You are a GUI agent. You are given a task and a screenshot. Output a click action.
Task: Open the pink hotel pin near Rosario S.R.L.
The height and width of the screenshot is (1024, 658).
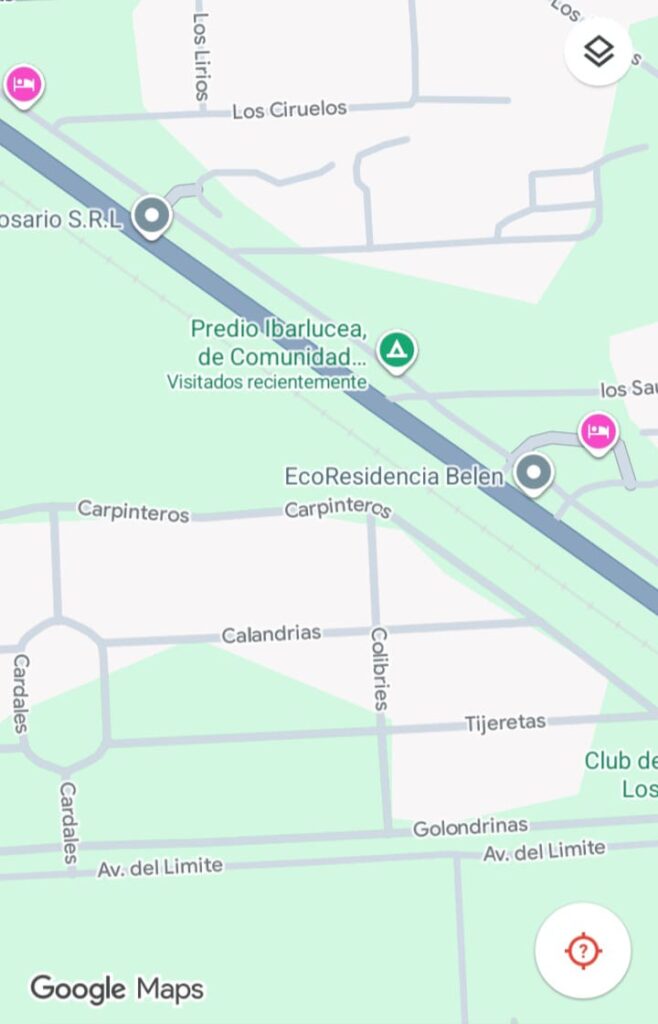pyautogui.click(x=23, y=84)
